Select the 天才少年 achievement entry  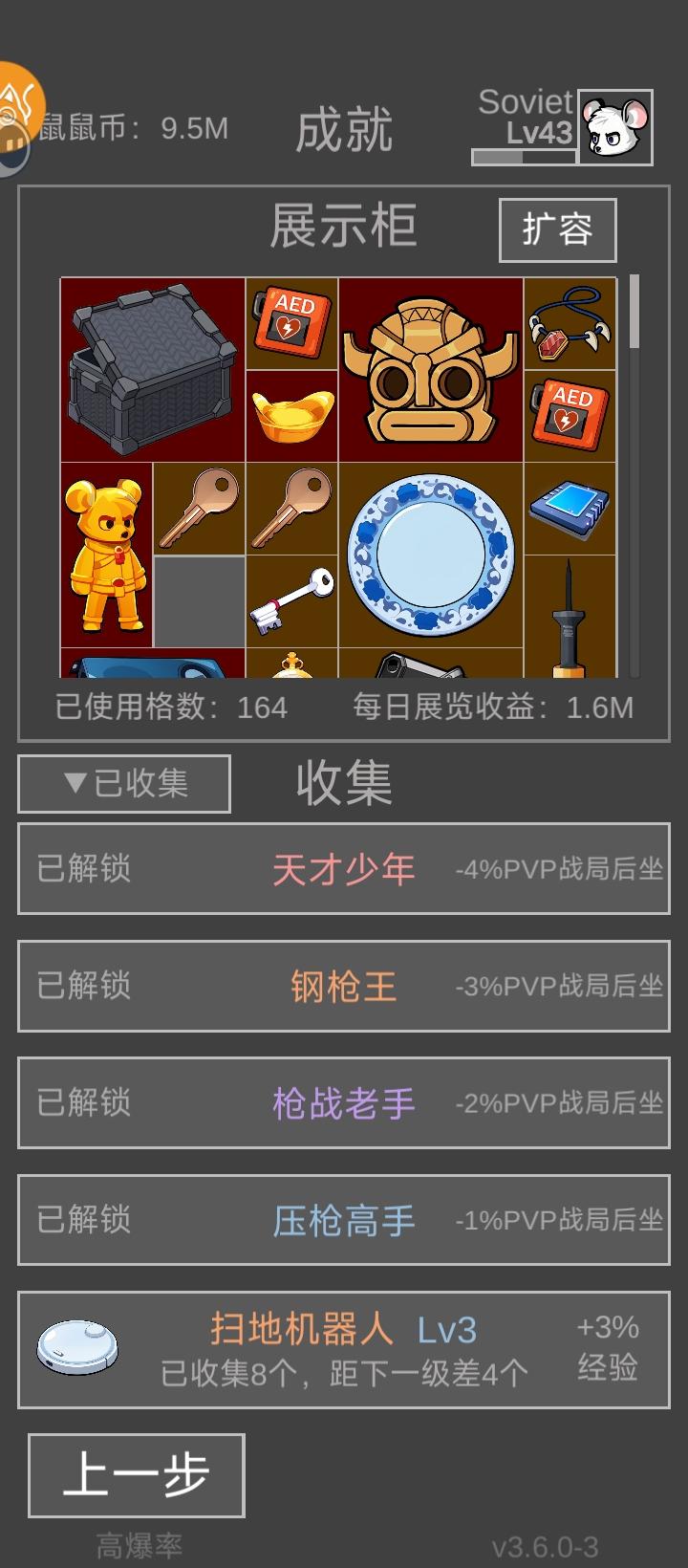coord(344,870)
